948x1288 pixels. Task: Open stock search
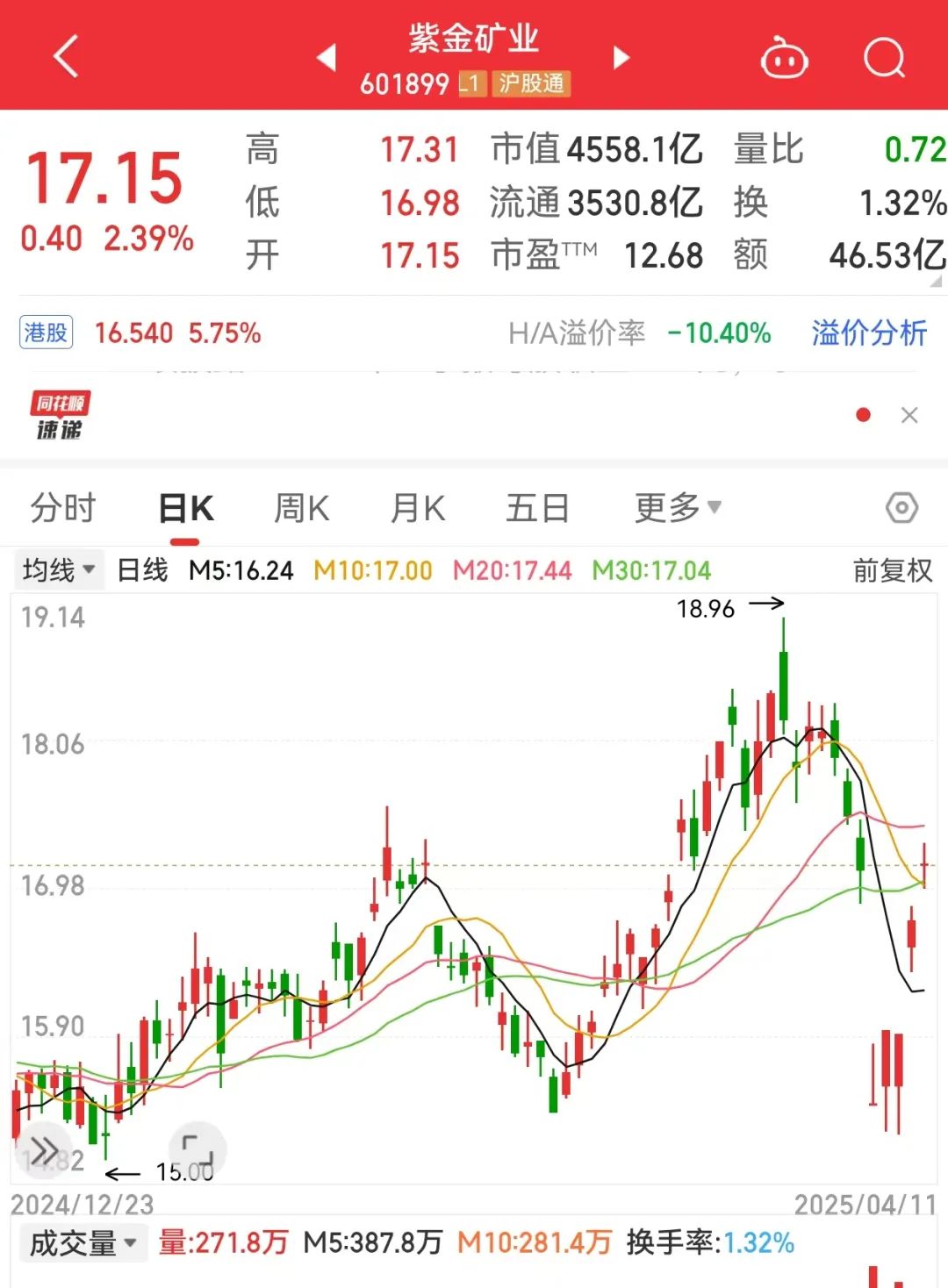point(883,59)
